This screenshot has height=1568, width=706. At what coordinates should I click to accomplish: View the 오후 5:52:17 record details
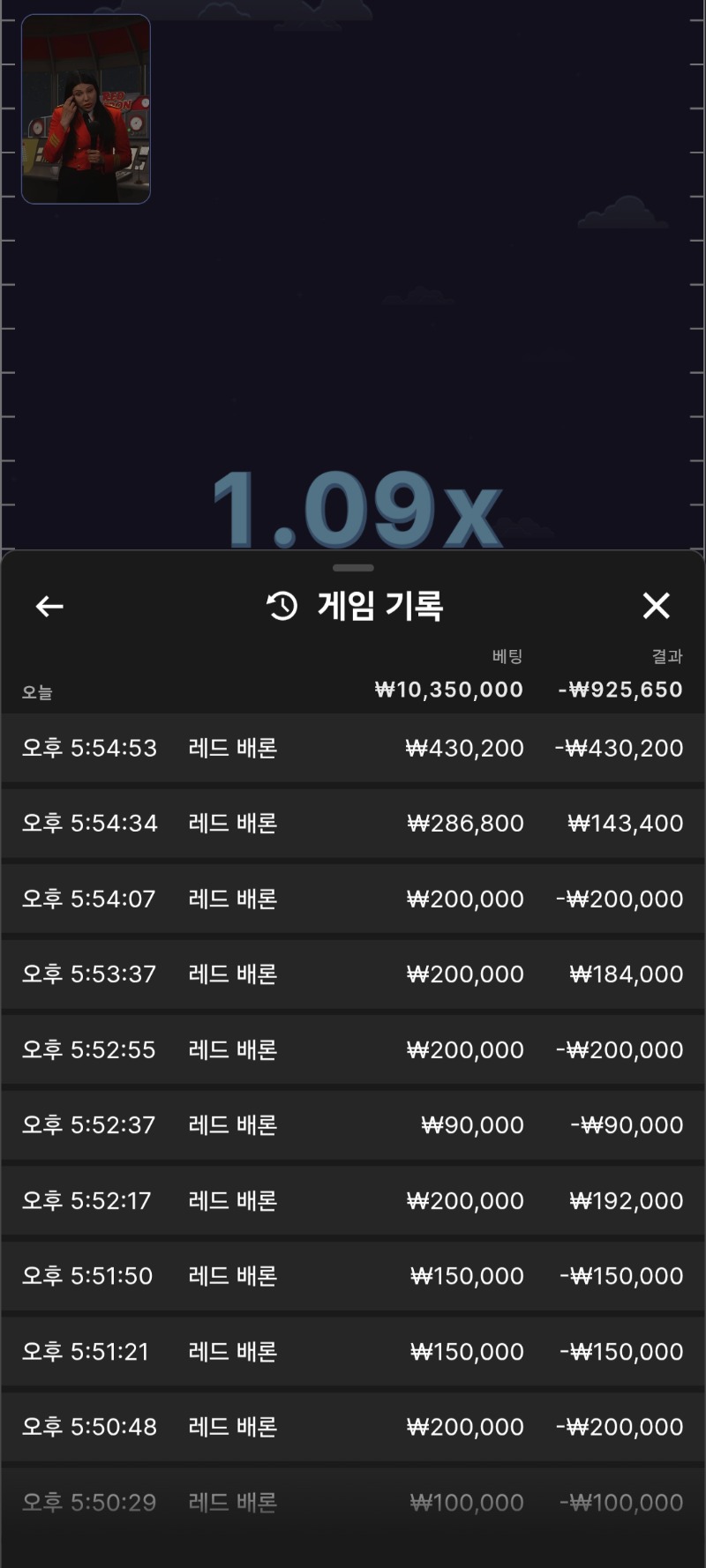(353, 1200)
